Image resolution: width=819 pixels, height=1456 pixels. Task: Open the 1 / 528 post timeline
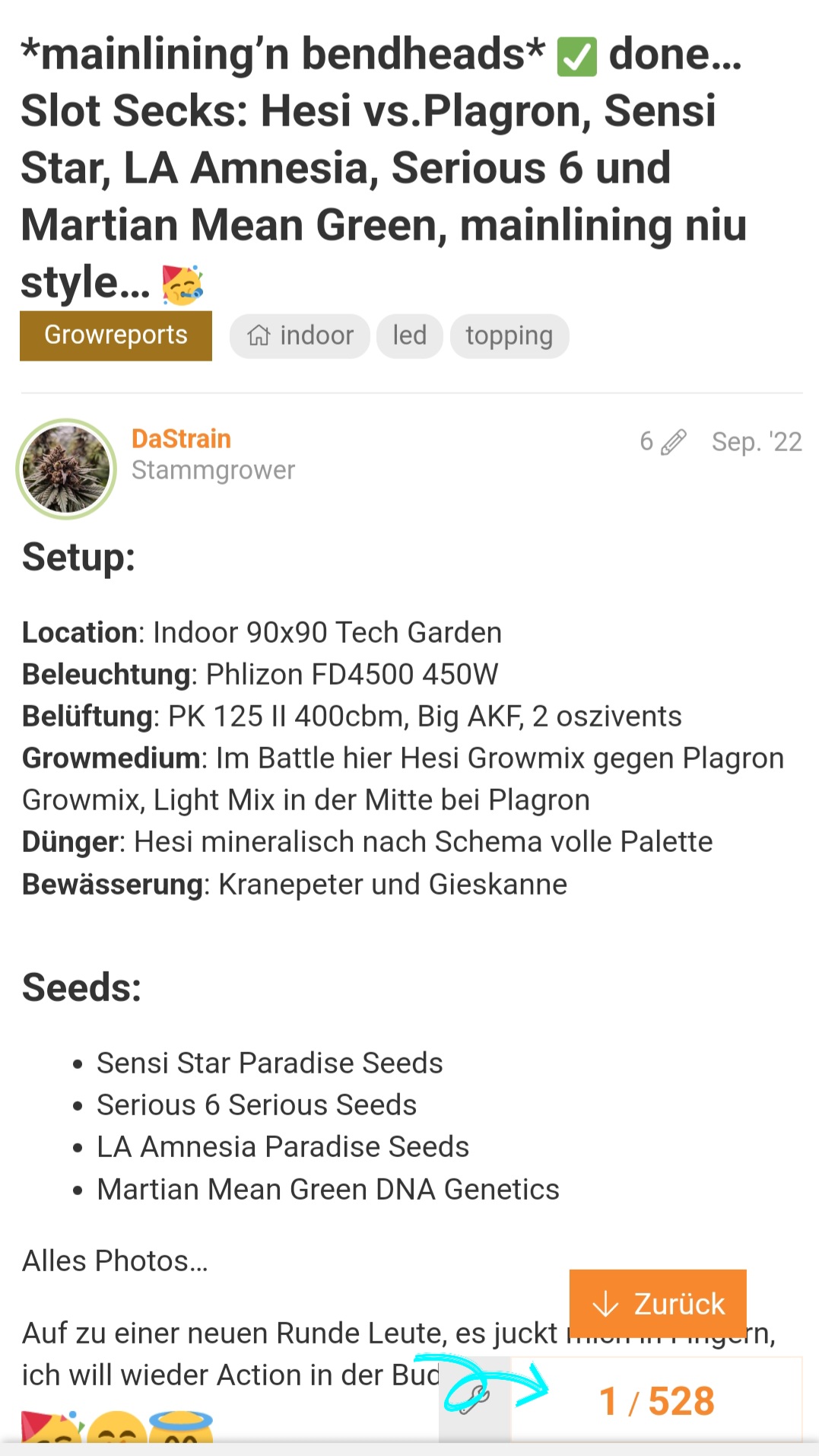657,1400
